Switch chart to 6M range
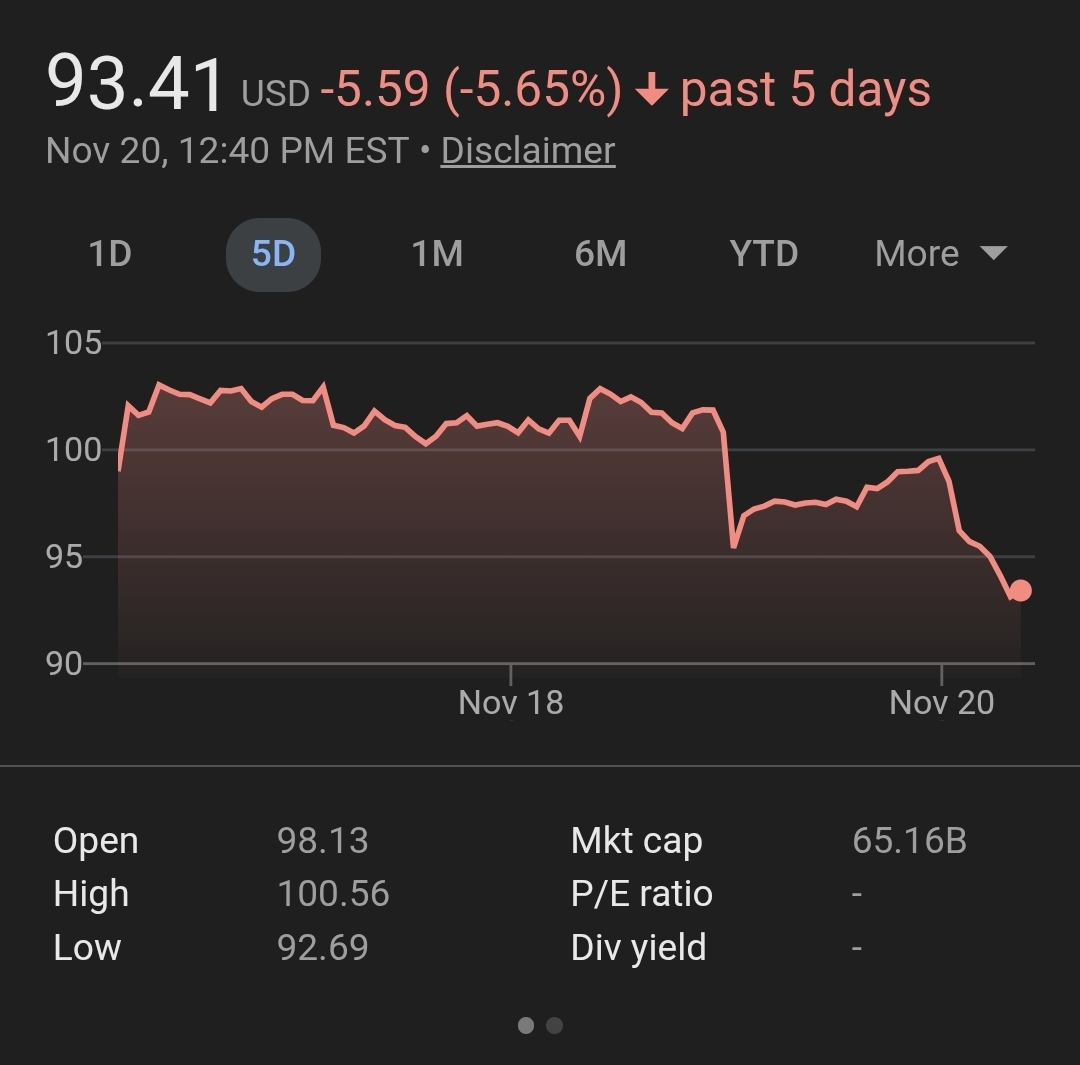1080x1065 pixels. [x=600, y=254]
